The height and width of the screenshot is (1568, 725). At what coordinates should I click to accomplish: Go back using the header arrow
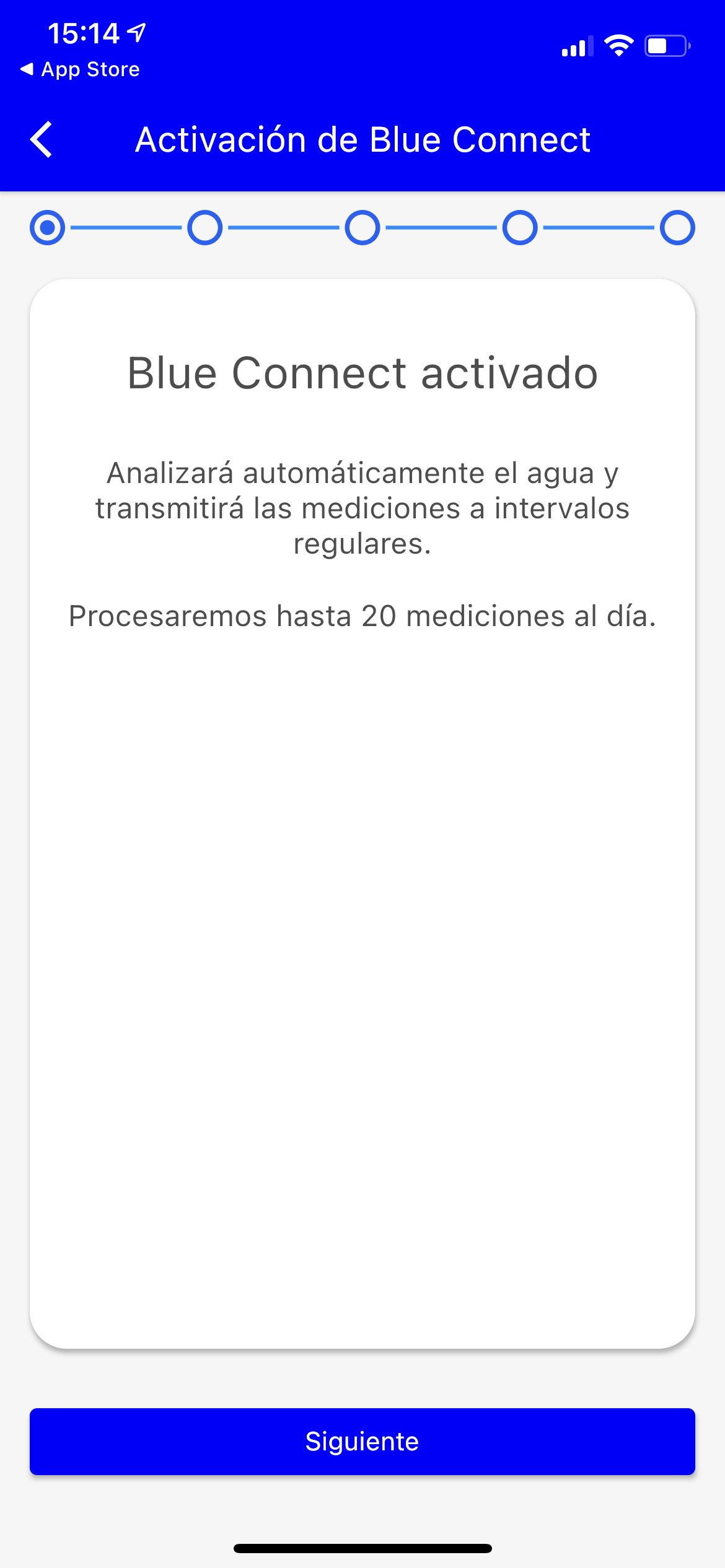pos(41,139)
